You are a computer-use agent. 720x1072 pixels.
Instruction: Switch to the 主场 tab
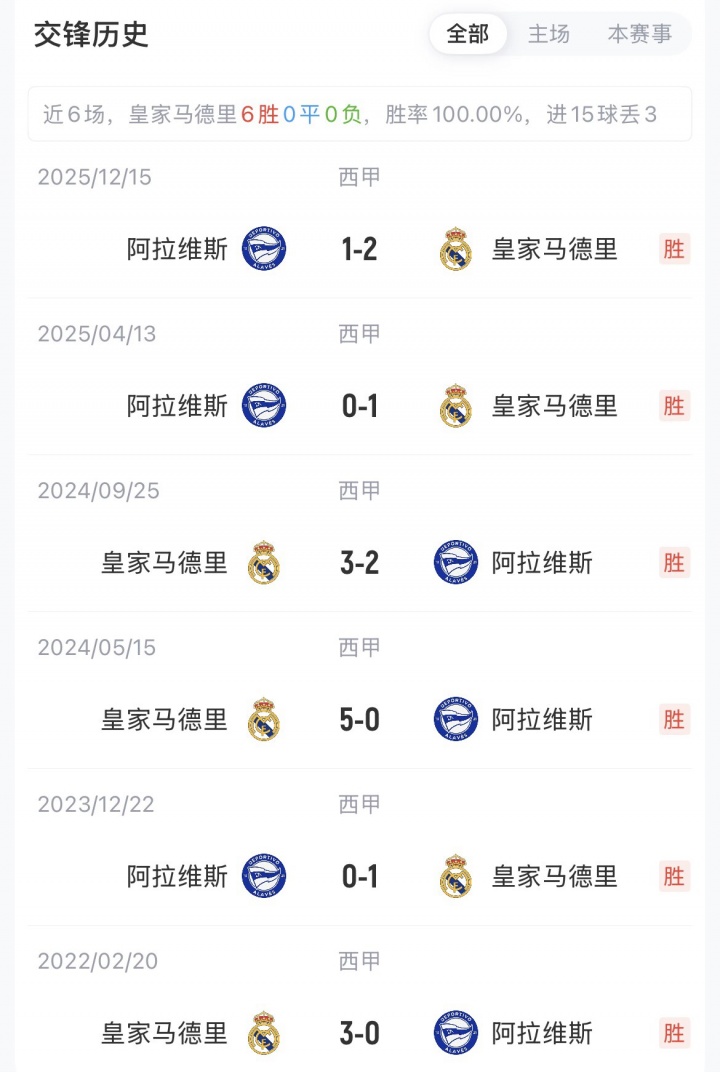click(549, 34)
